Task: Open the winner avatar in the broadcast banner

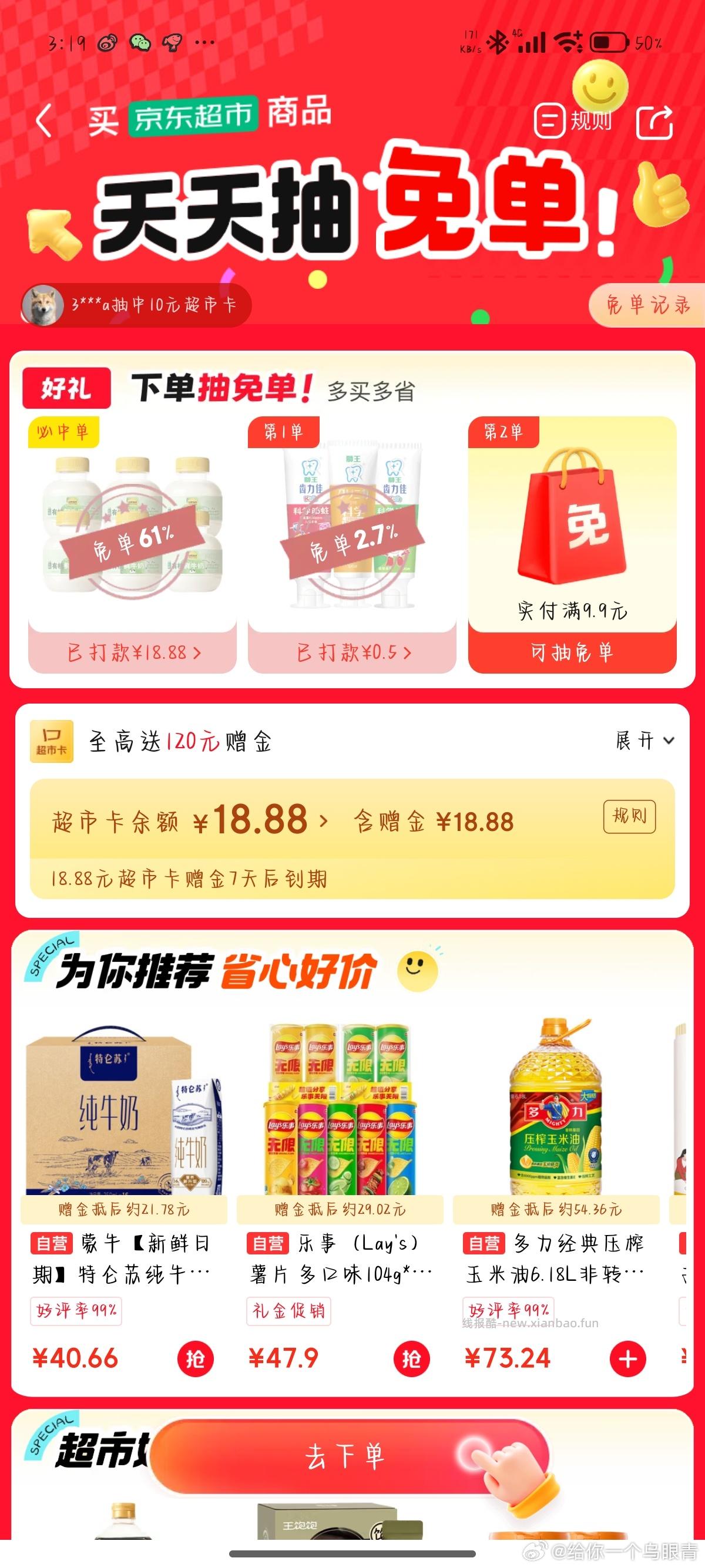Action: (x=42, y=305)
